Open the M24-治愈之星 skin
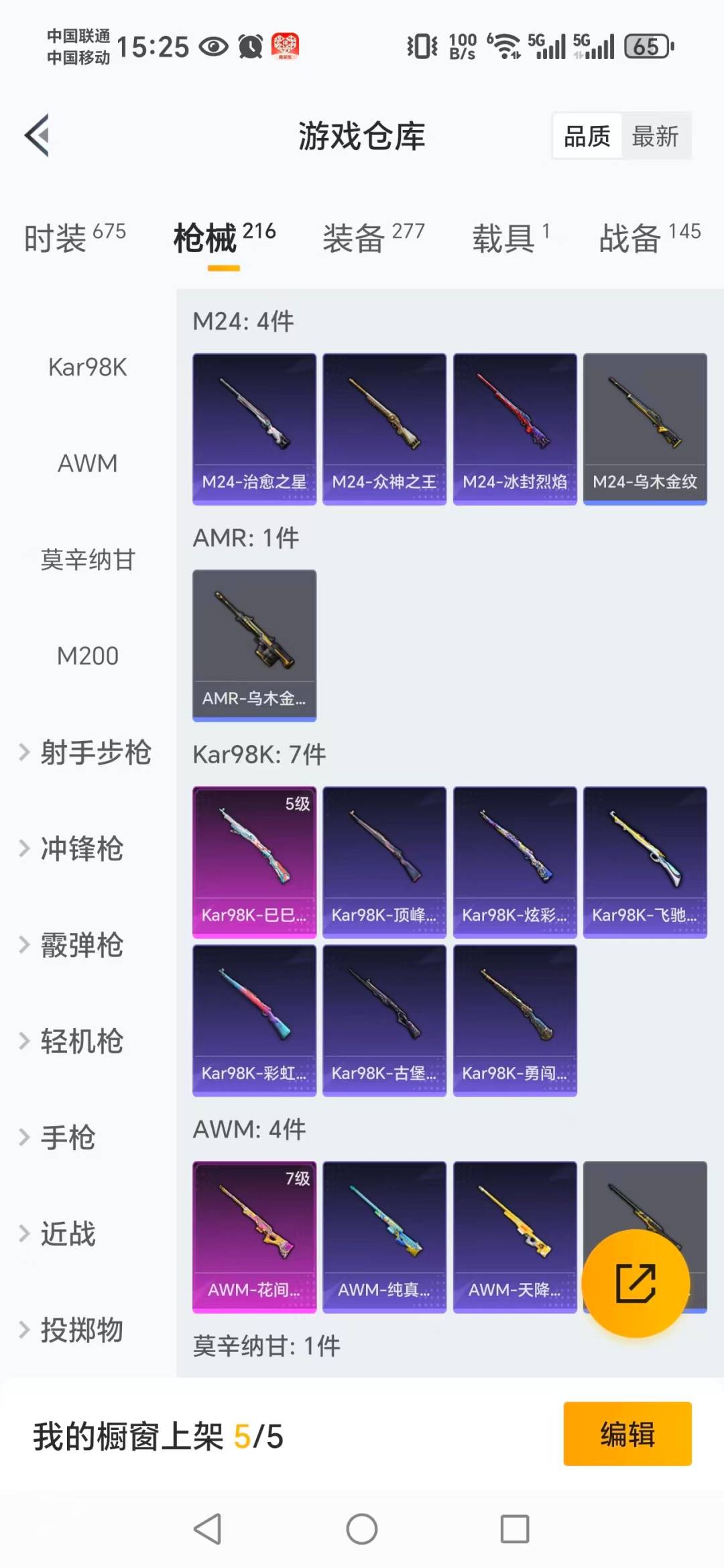724x1568 pixels. (254, 429)
